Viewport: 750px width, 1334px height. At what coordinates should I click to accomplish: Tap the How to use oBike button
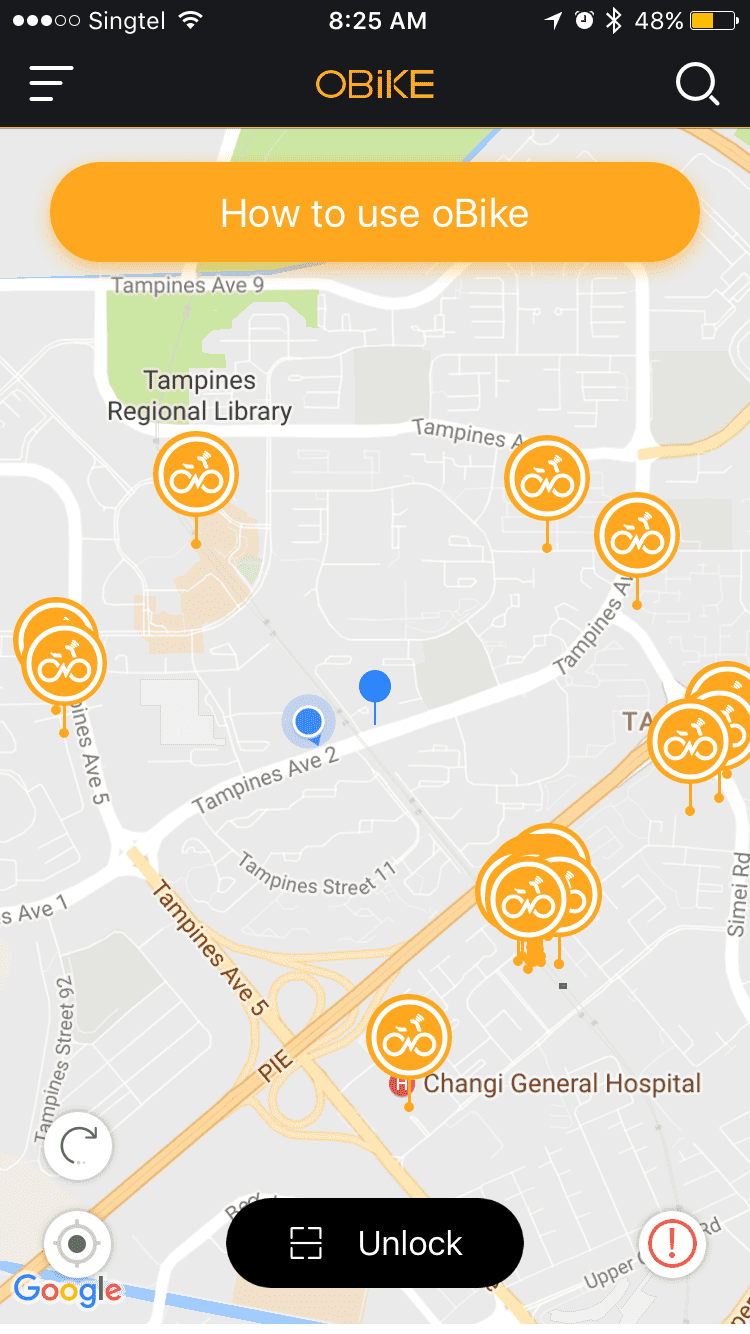(x=374, y=213)
